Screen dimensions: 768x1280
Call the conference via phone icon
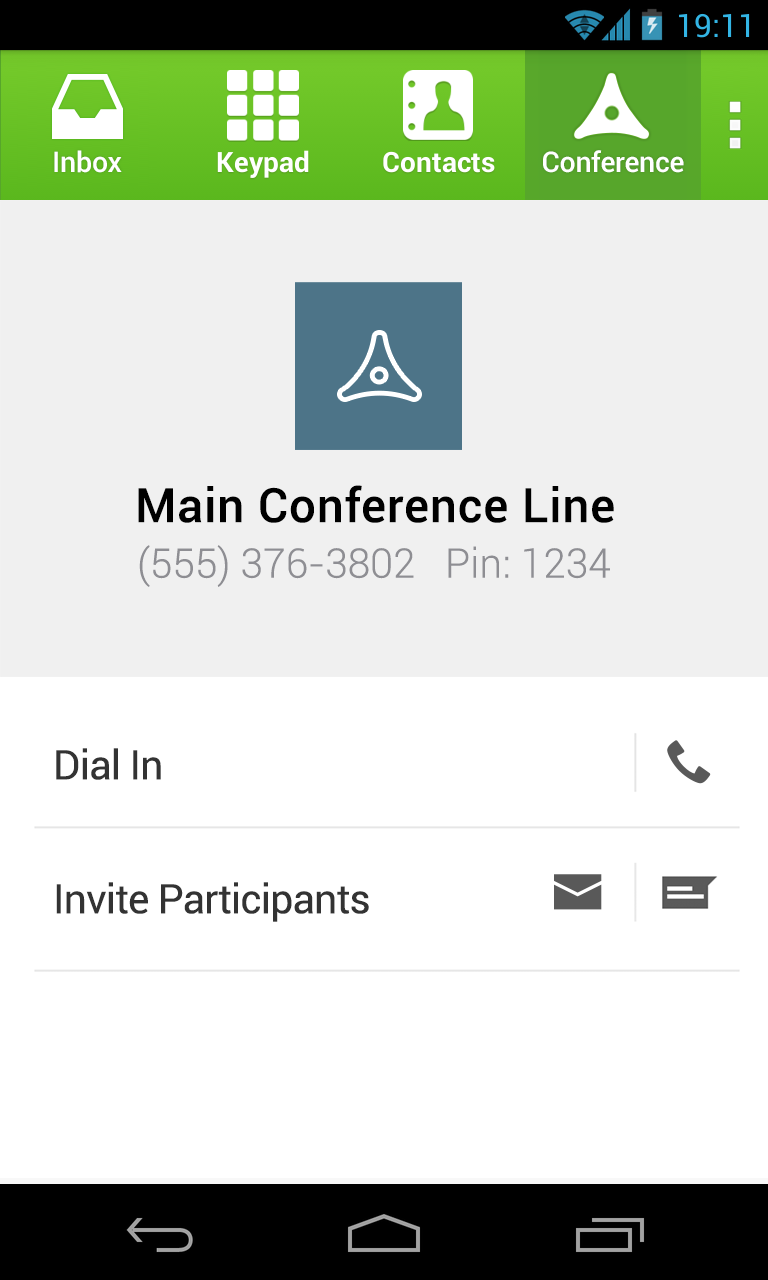[x=688, y=763]
